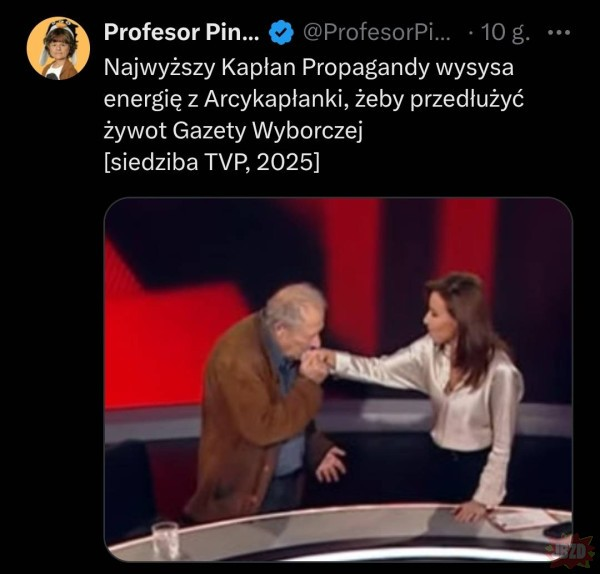Viewport: 600px width, 574px height.
Task: Tap the Profesor Pin display name
Action: click(181, 32)
